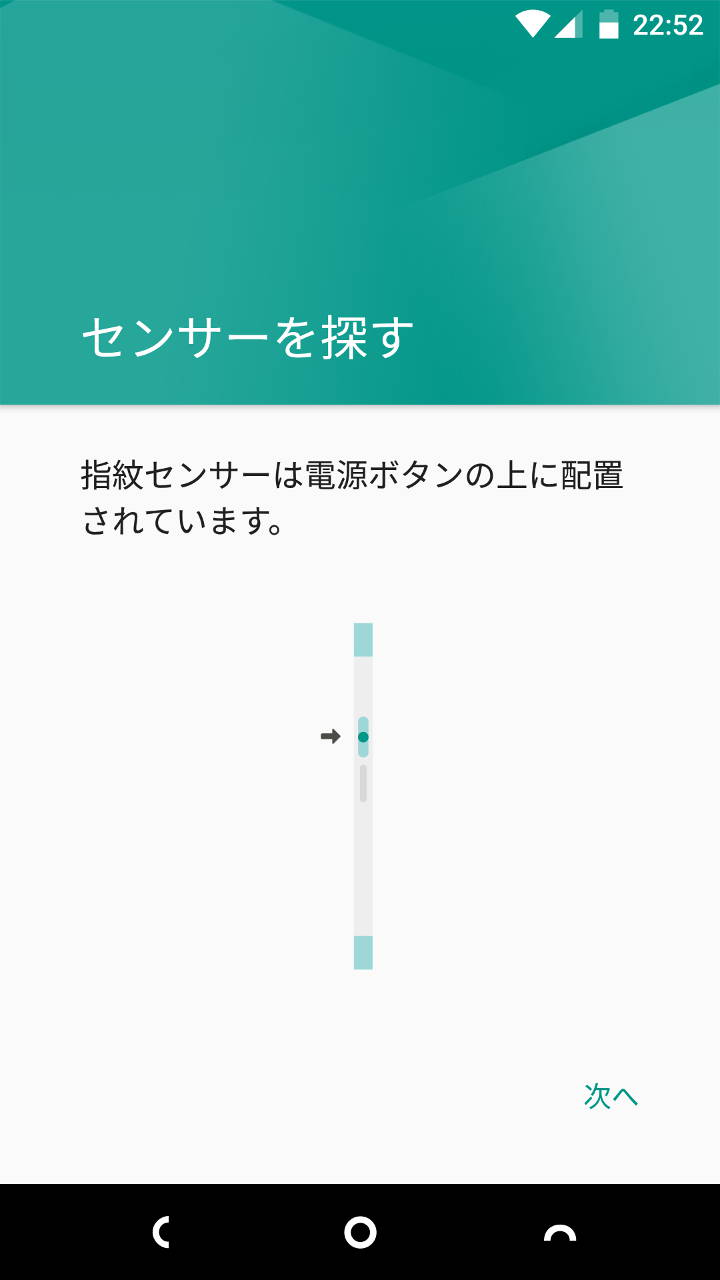This screenshot has width=720, height=1280.
Task: Return to the home screen
Action: [360, 1233]
